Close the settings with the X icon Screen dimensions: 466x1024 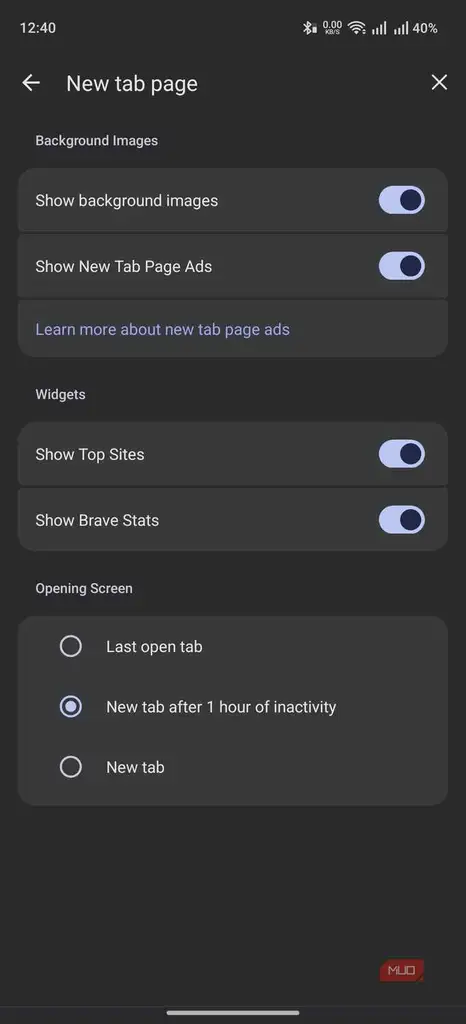(439, 82)
